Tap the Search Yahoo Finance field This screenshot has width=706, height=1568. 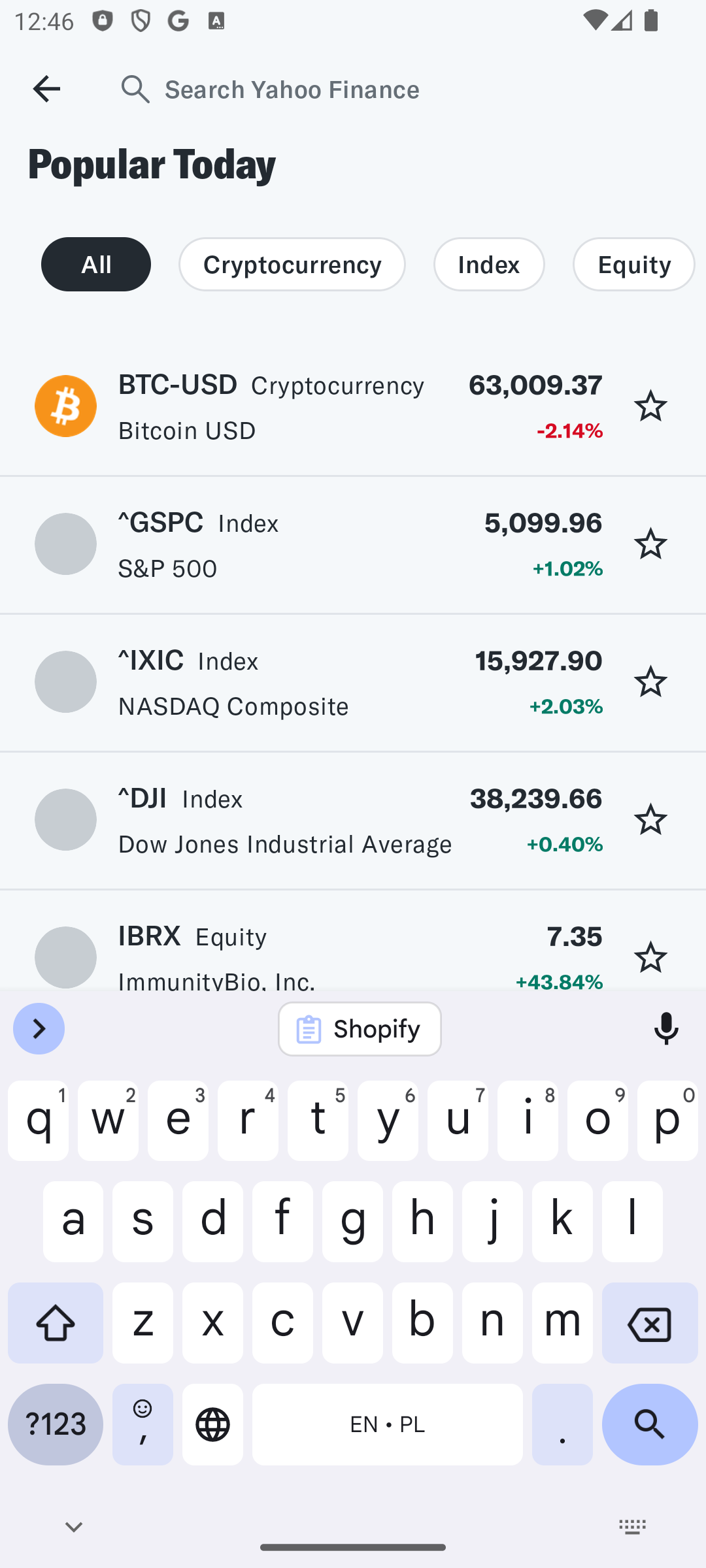click(399, 89)
